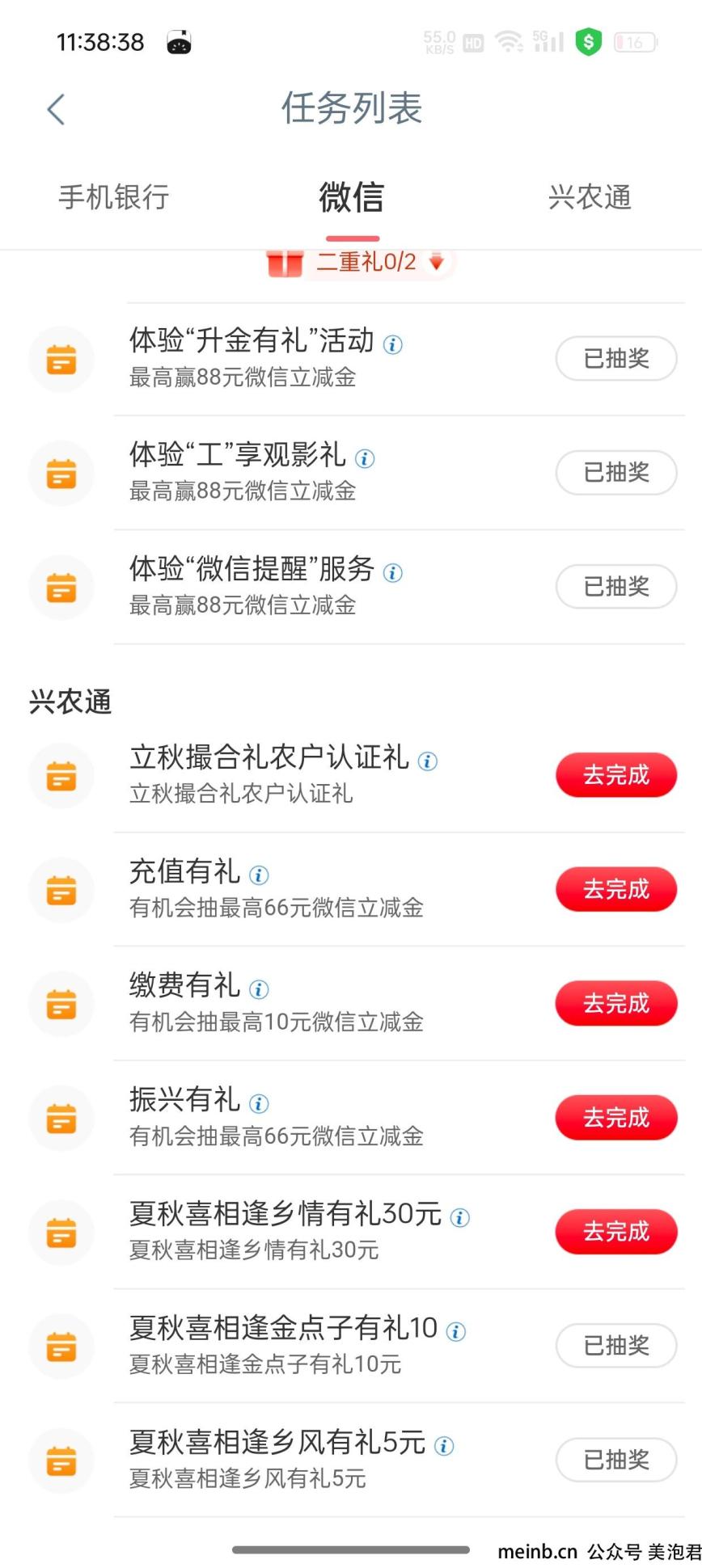Tap 已抽奖 button for 夏秋喜相逢乡风有礼5元

[x=616, y=1460]
